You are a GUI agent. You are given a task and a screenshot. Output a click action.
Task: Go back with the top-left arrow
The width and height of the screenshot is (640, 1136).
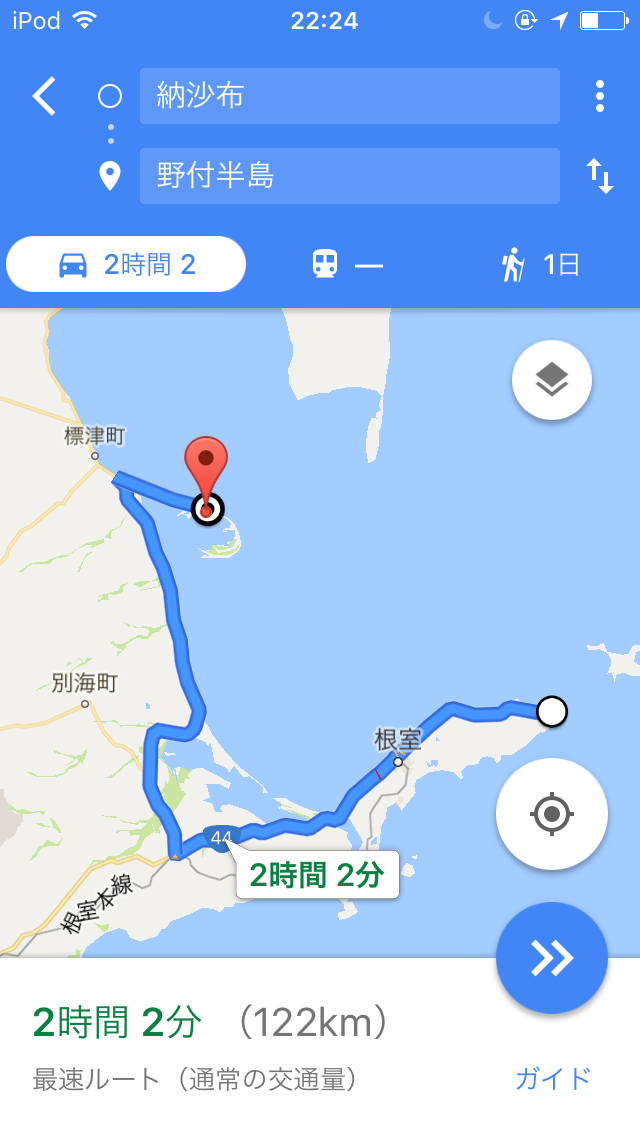[44, 96]
